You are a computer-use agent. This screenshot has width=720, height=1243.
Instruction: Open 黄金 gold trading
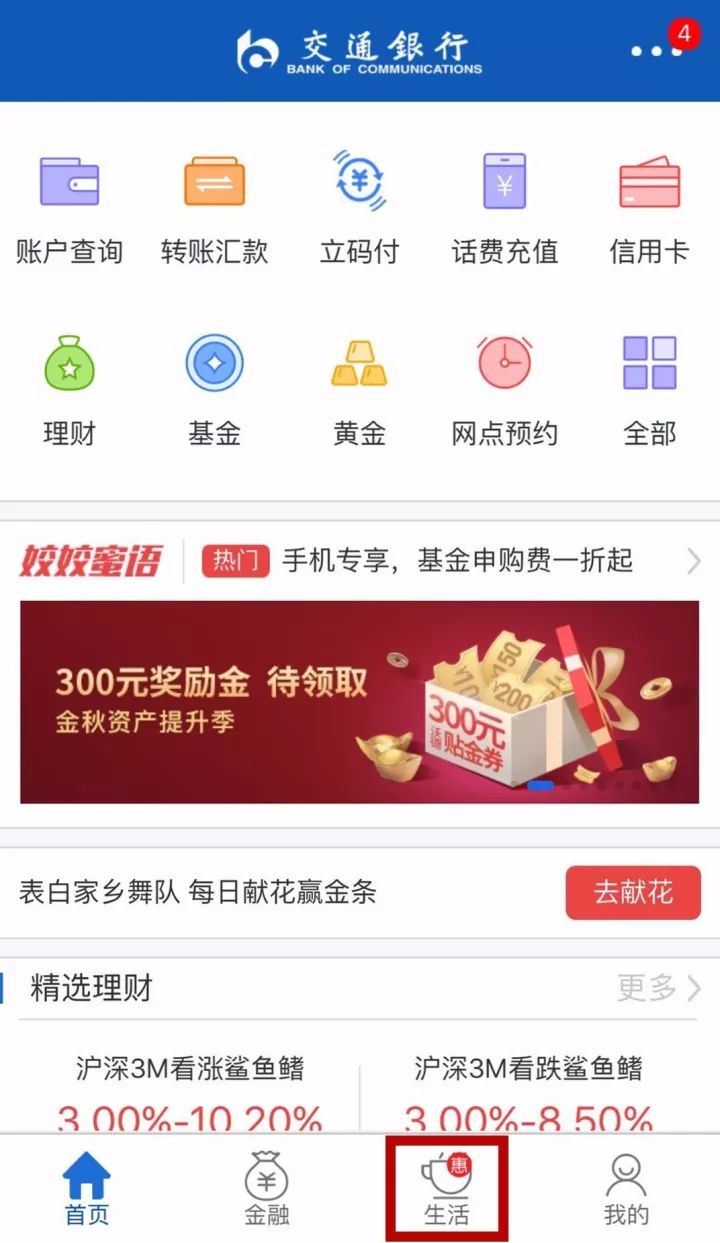[x=359, y=390]
